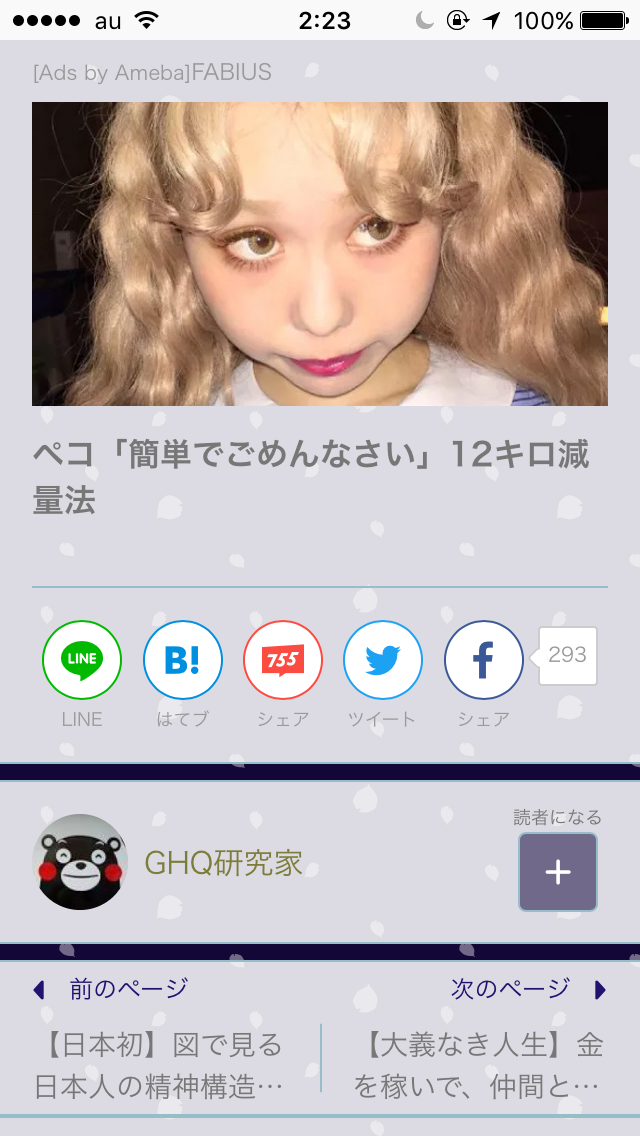The width and height of the screenshot is (640, 1136).
Task: Tap the plus button to become a reader
Action: 557,872
